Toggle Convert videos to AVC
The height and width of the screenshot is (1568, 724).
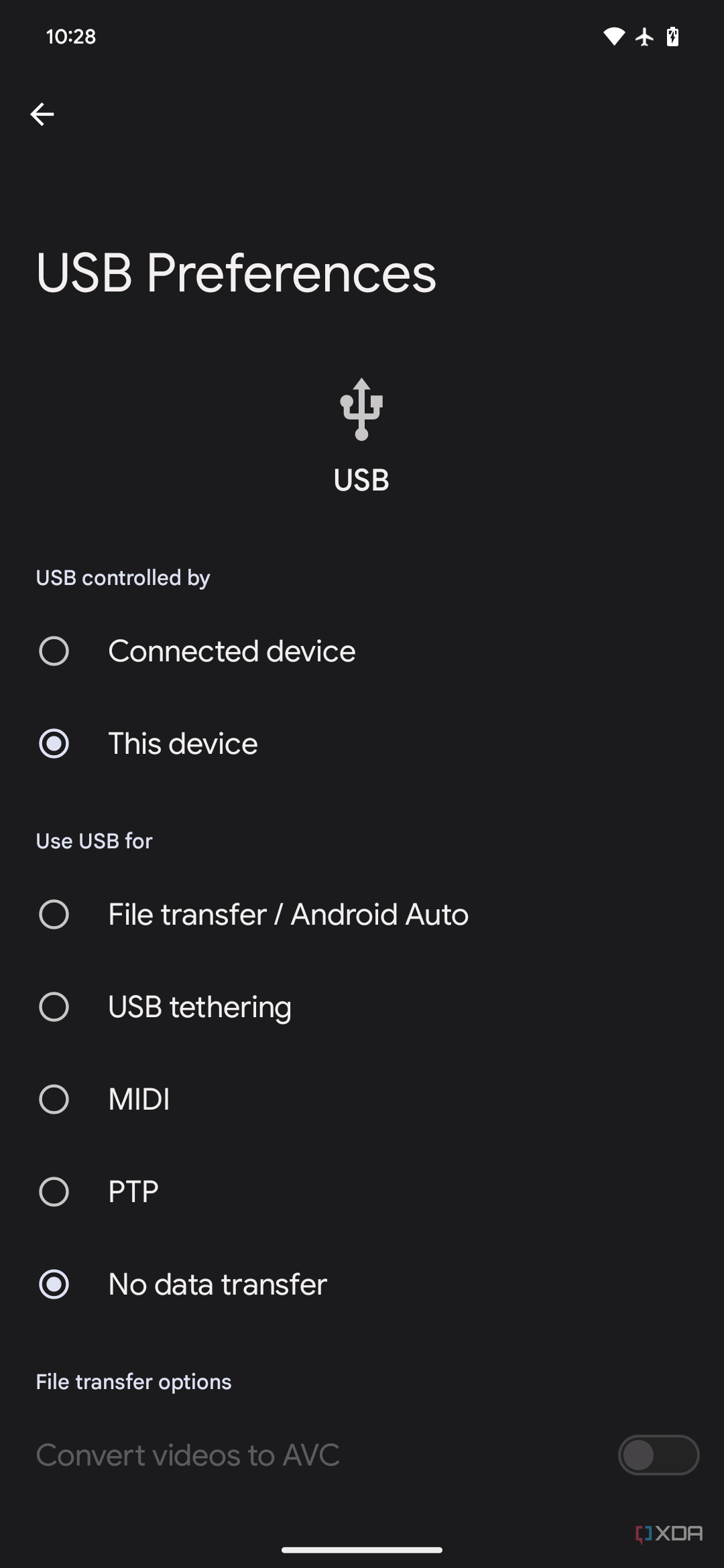pyautogui.click(x=659, y=1455)
